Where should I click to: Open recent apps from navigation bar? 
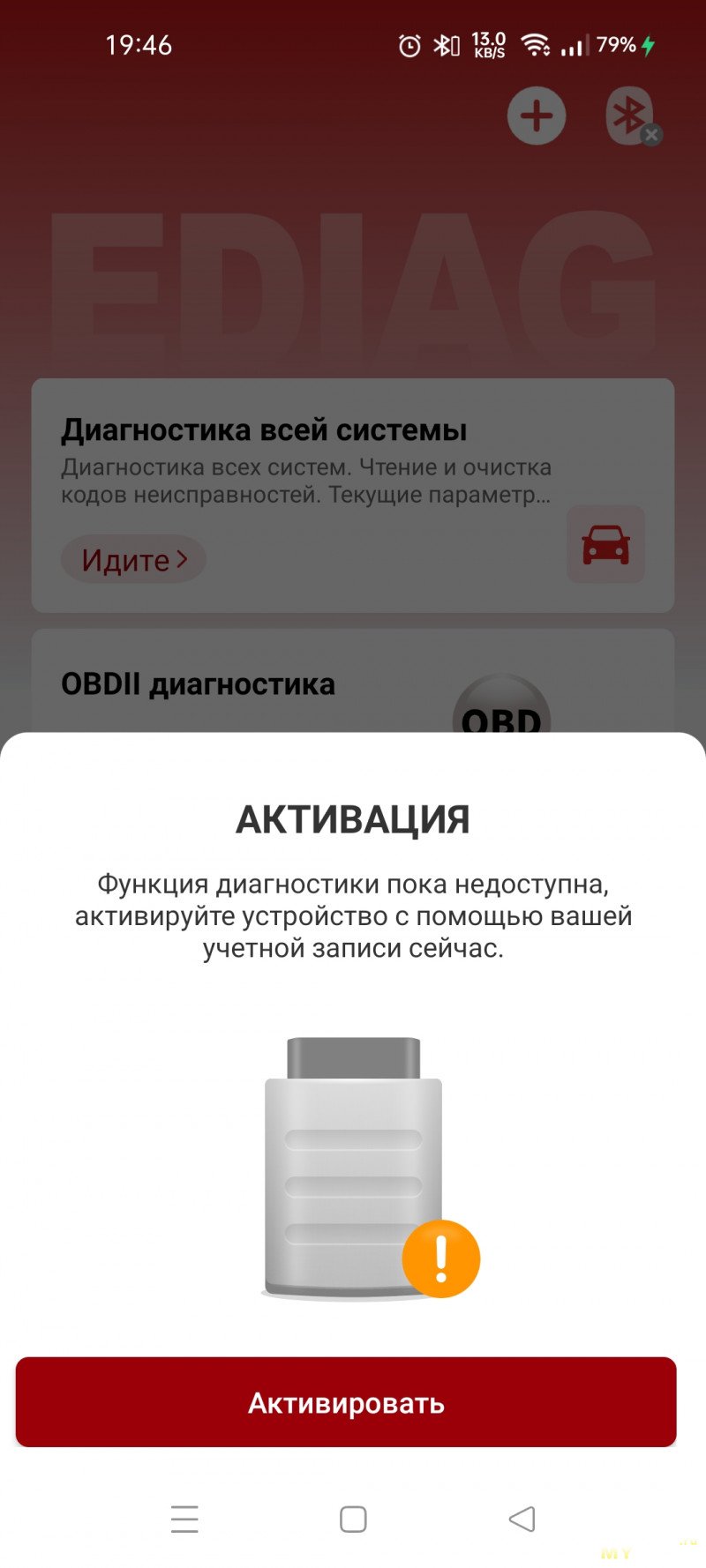click(x=184, y=1519)
